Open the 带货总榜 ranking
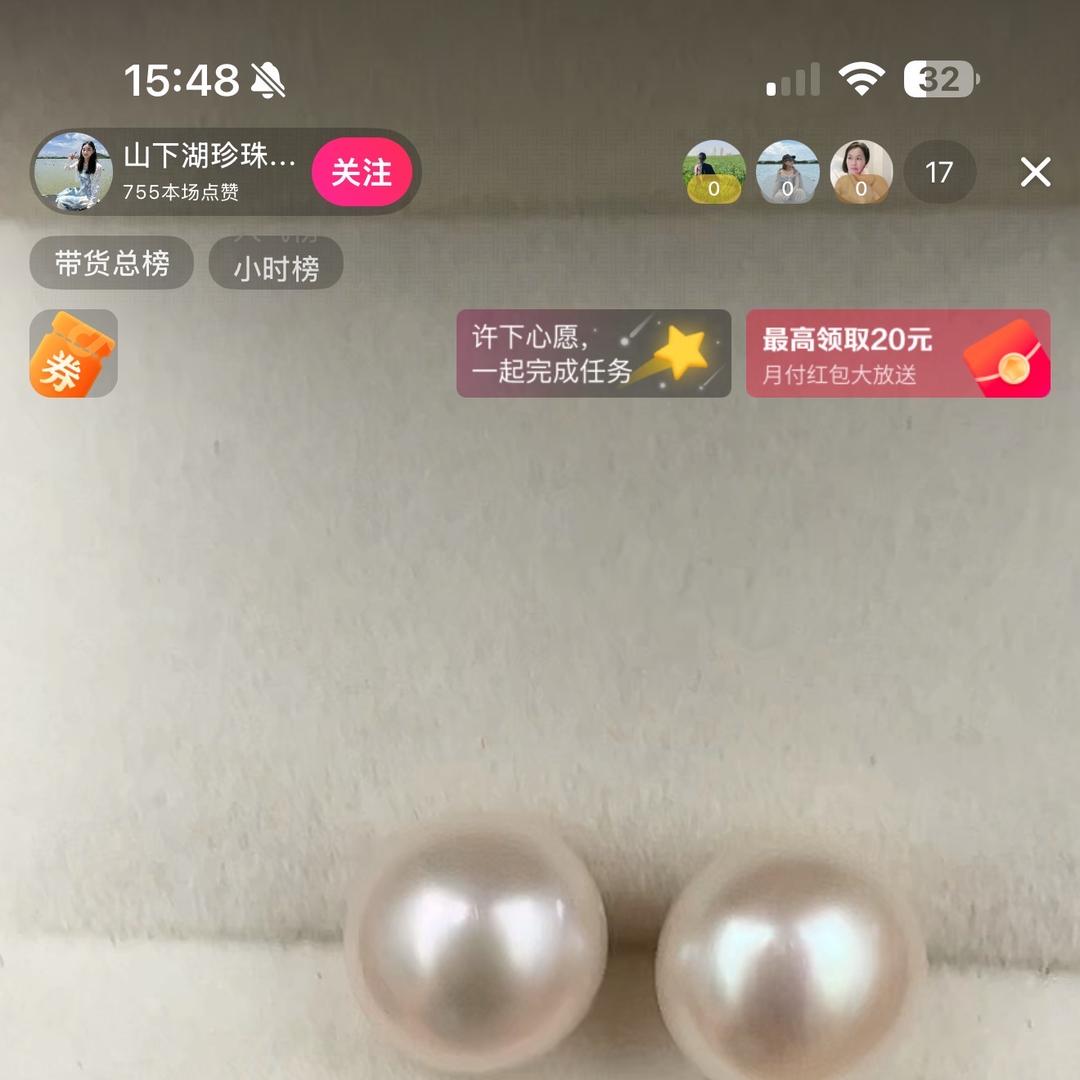 tap(111, 264)
